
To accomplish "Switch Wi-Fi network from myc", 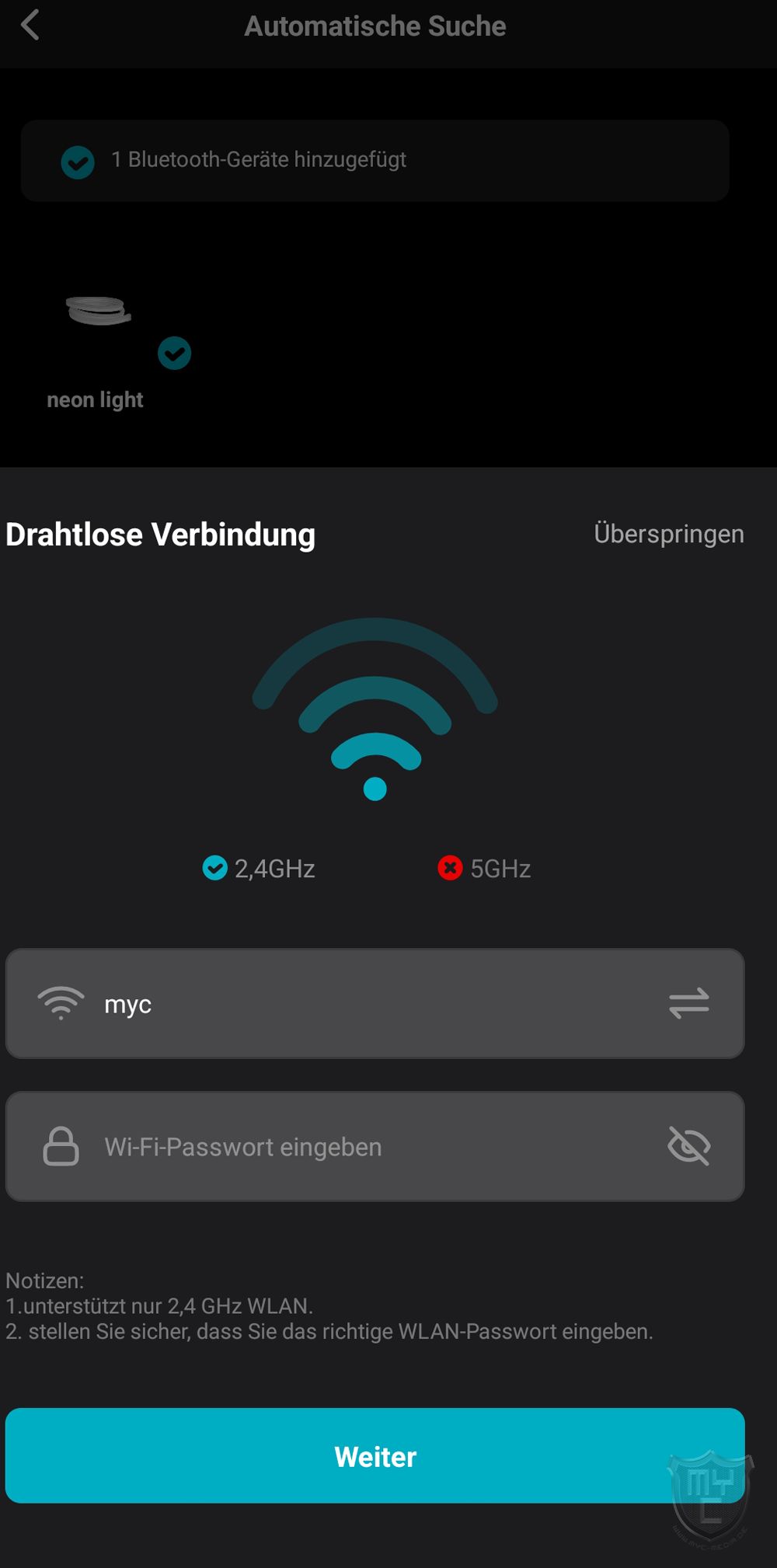I will tap(688, 1003).
